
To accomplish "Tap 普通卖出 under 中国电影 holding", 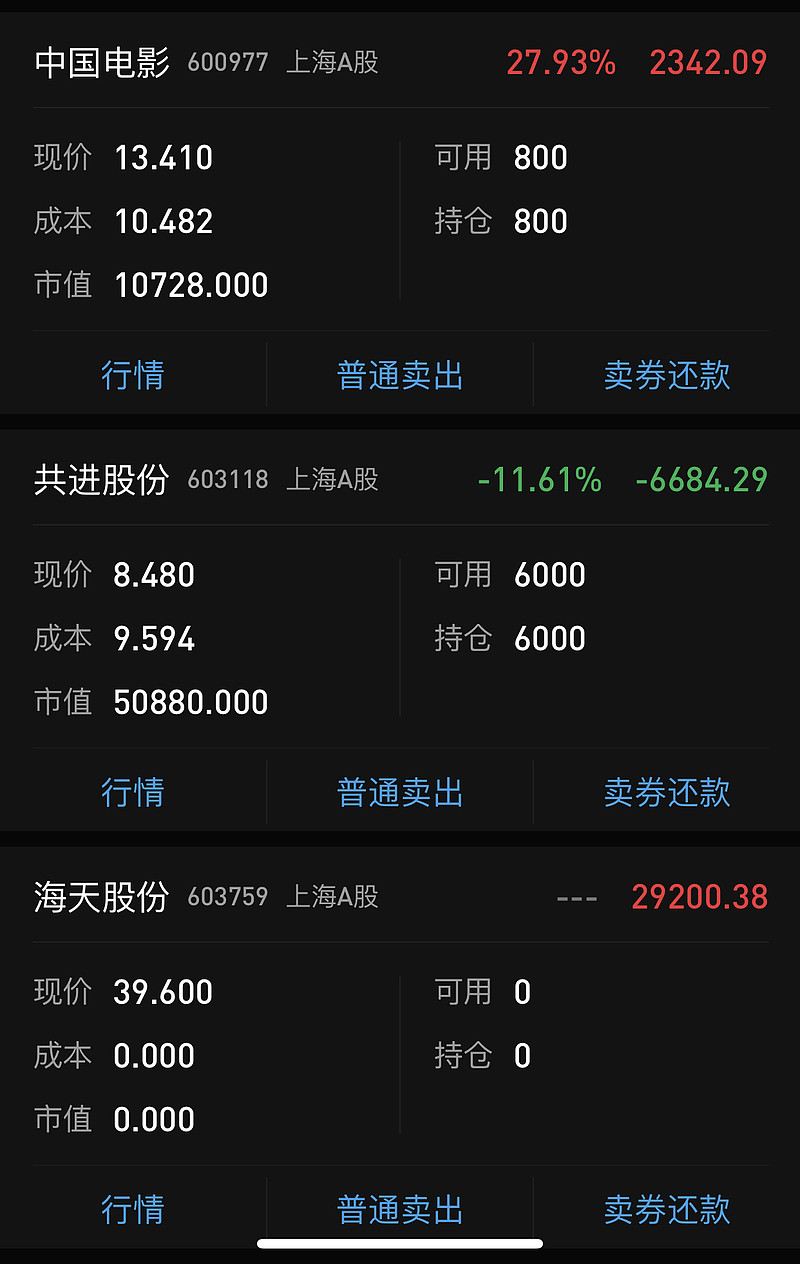I will 399,374.
